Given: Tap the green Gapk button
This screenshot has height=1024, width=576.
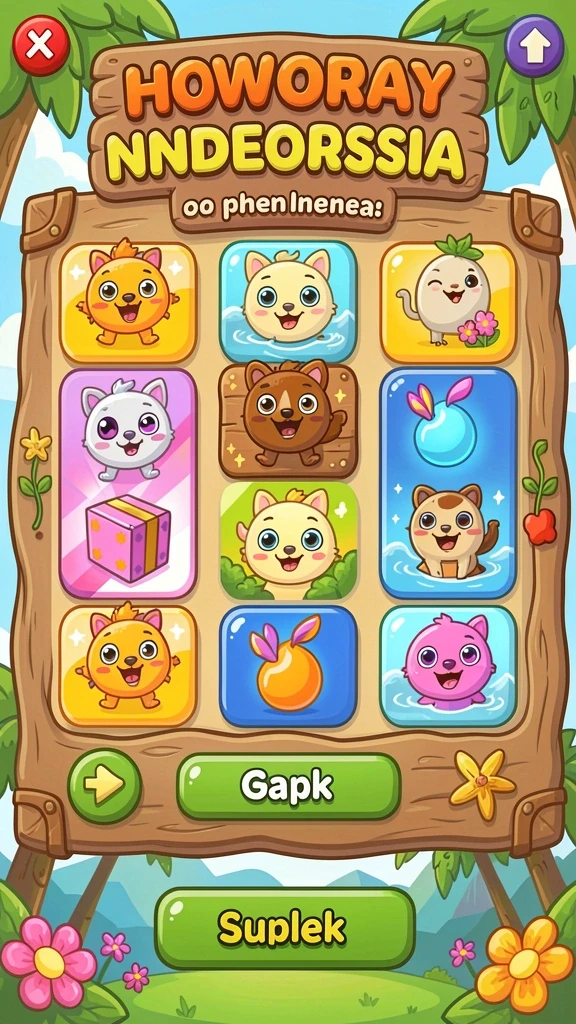Looking at the screenshot, I should [288, 786].
